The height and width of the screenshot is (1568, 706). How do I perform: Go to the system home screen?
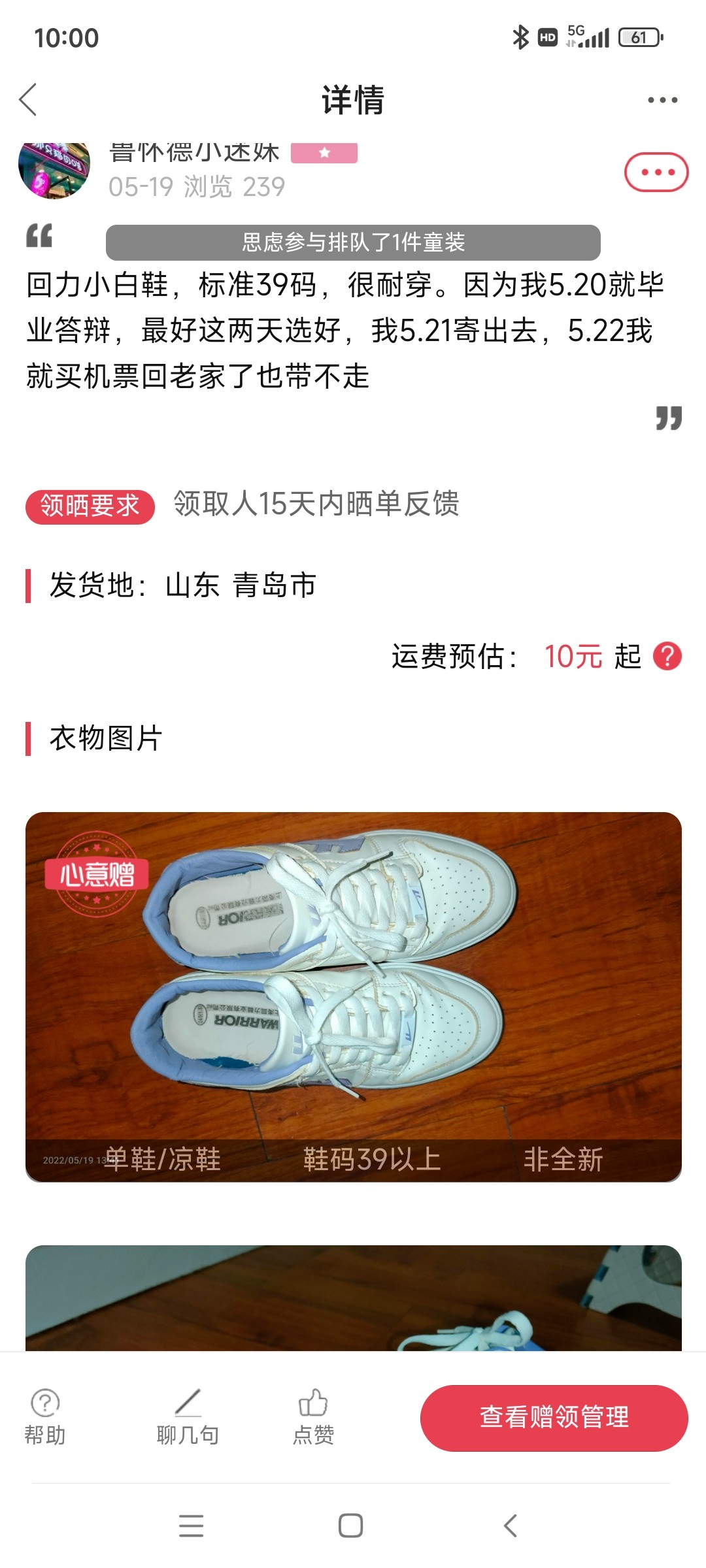[x=350, y=1526]
